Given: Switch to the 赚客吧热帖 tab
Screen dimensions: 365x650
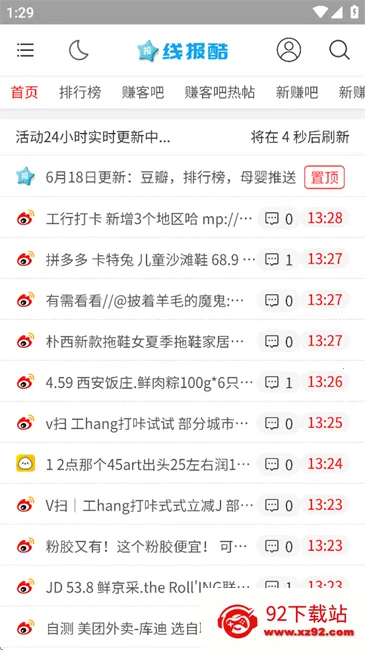Looking at the screenshot, I should [x=220, y=92].
